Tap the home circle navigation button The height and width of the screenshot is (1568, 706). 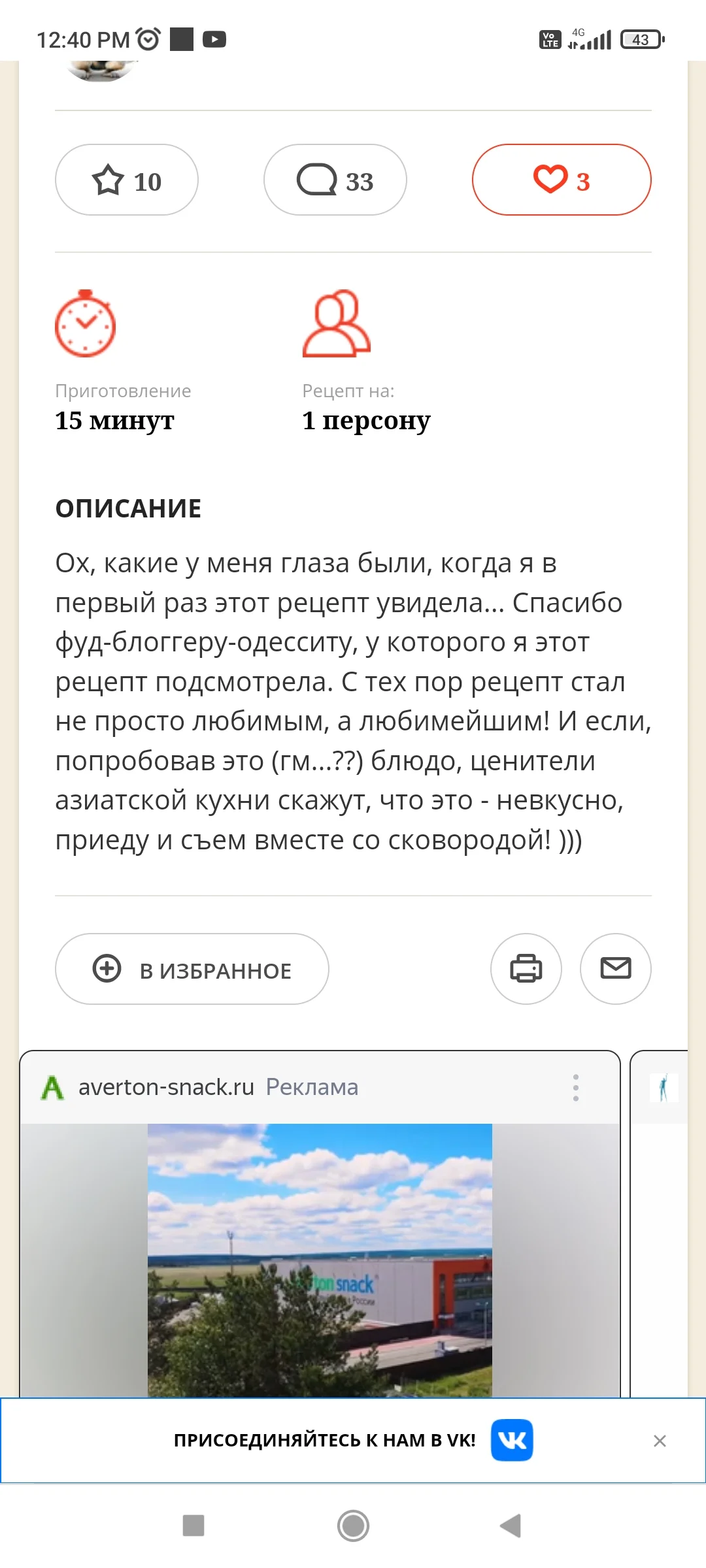click(353, 1528)
